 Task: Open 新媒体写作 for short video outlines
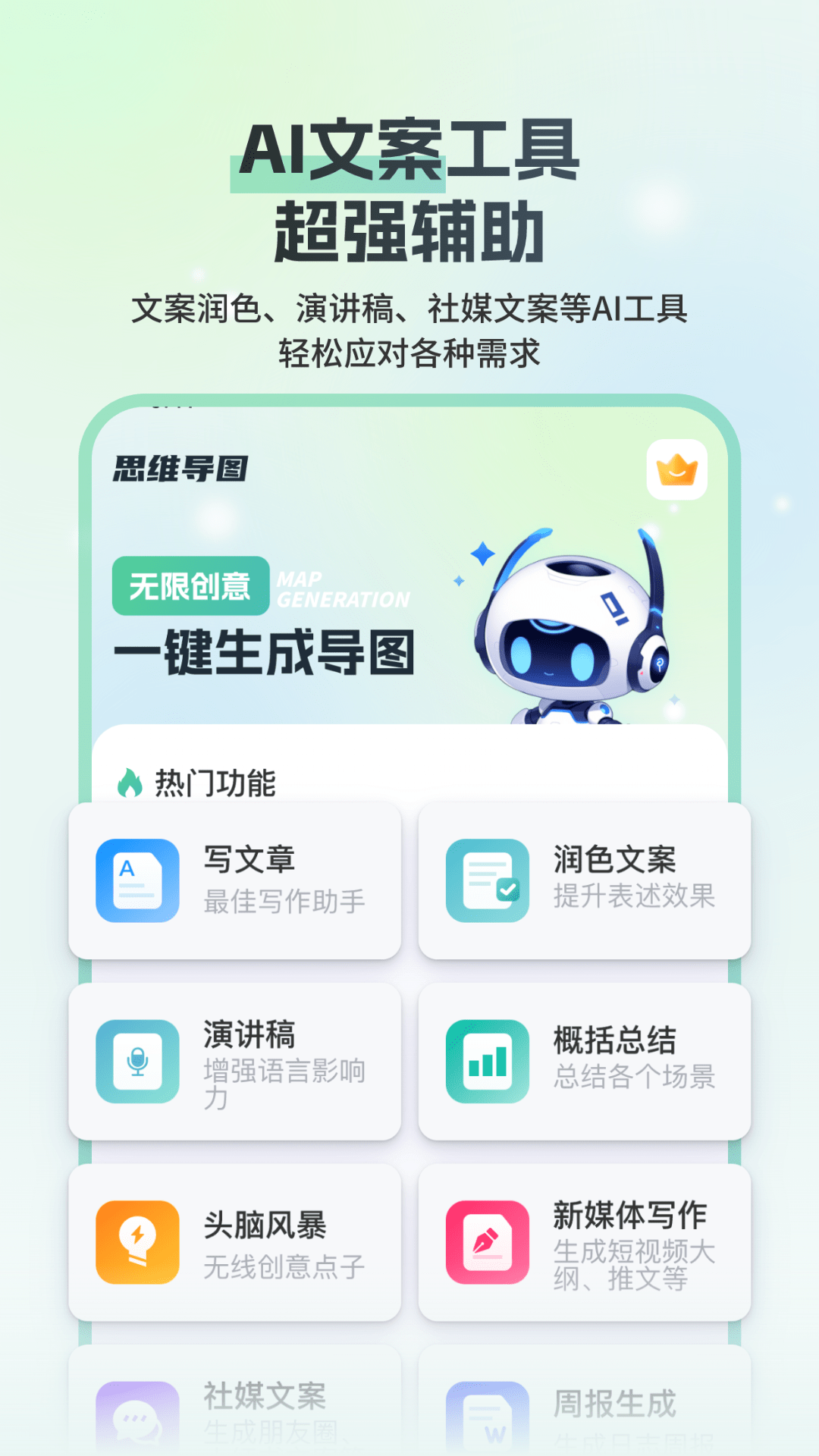(x=585, y=1241)
